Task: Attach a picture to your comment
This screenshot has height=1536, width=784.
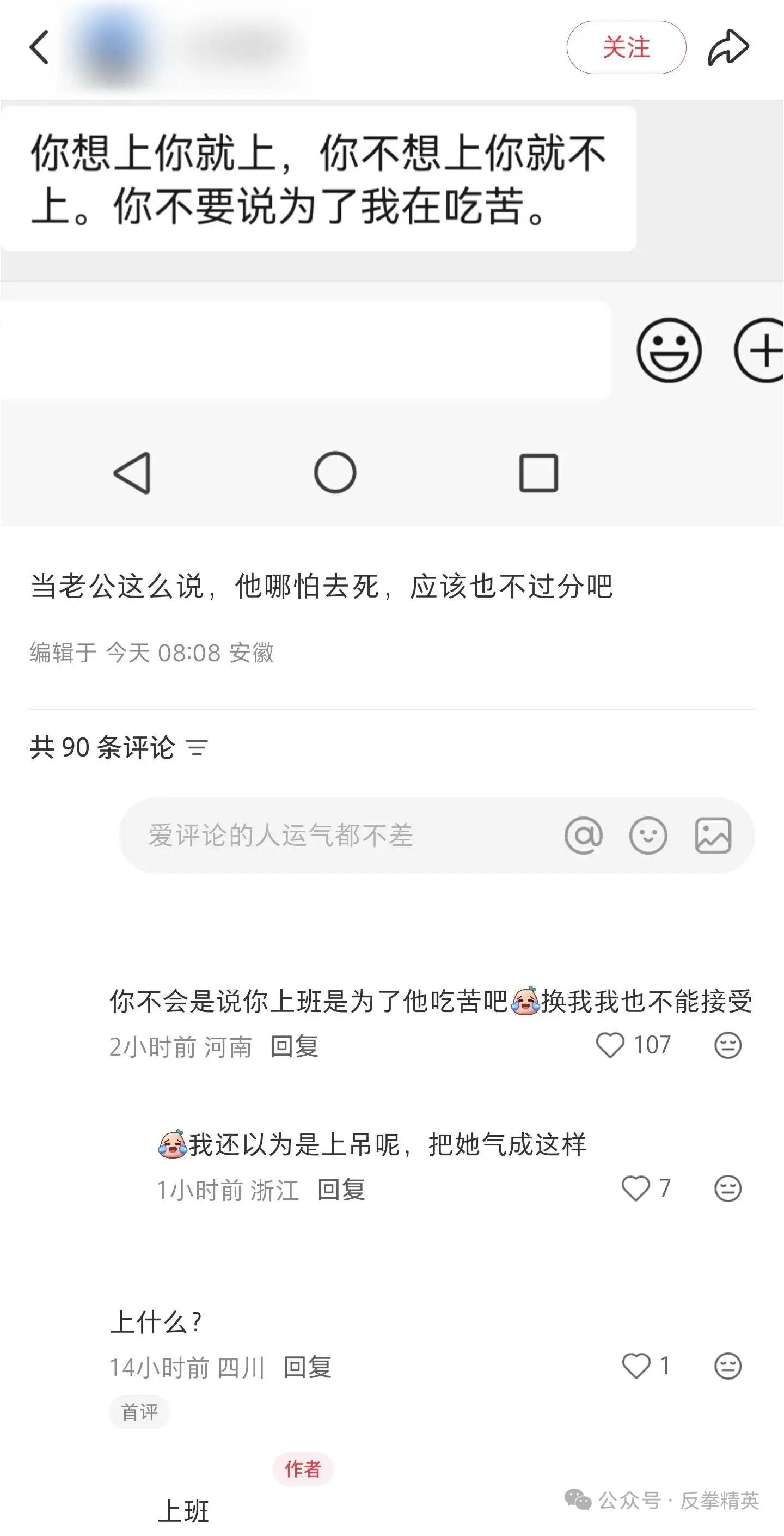Action: [x=713, y=836]
